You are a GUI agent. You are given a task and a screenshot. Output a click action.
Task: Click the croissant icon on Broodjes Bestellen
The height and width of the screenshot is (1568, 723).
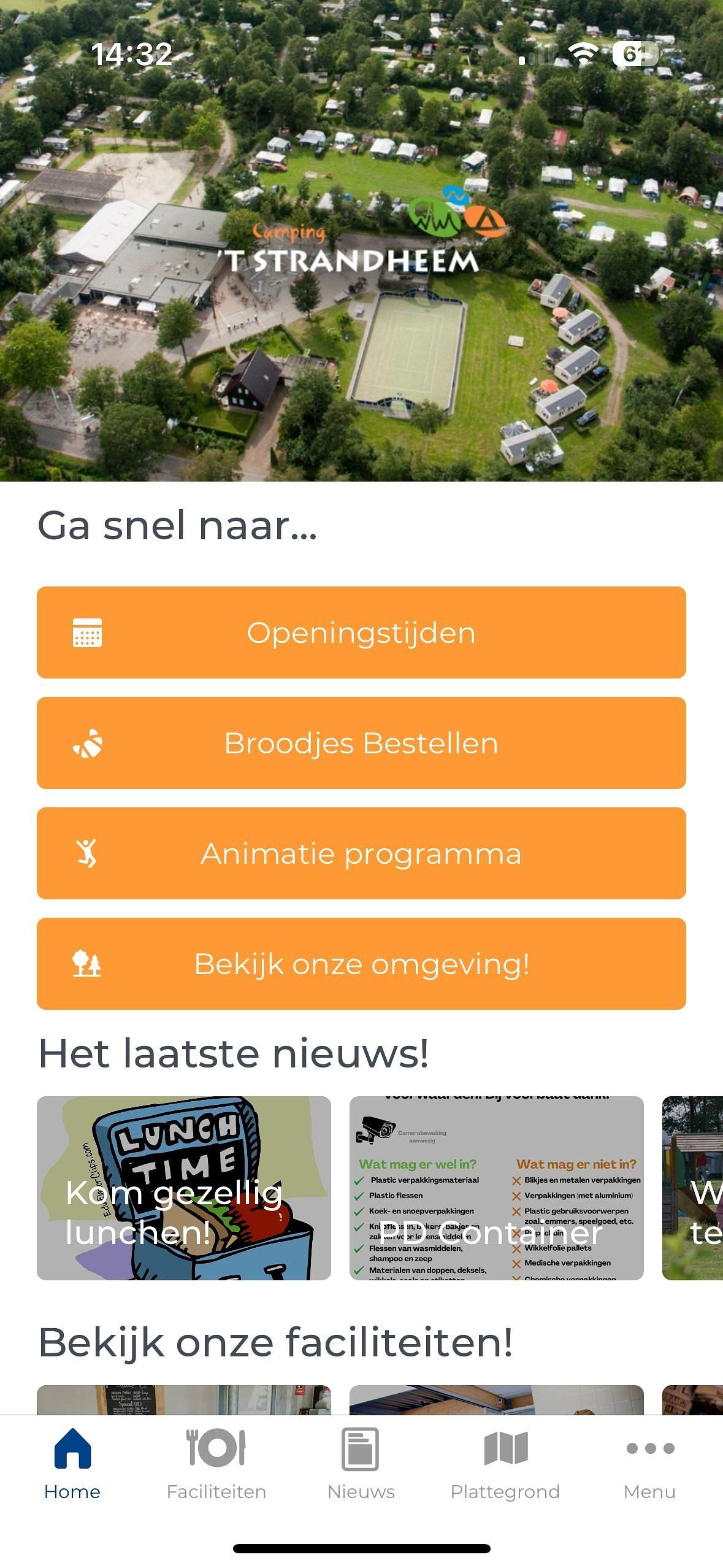(x=88, y=744)
